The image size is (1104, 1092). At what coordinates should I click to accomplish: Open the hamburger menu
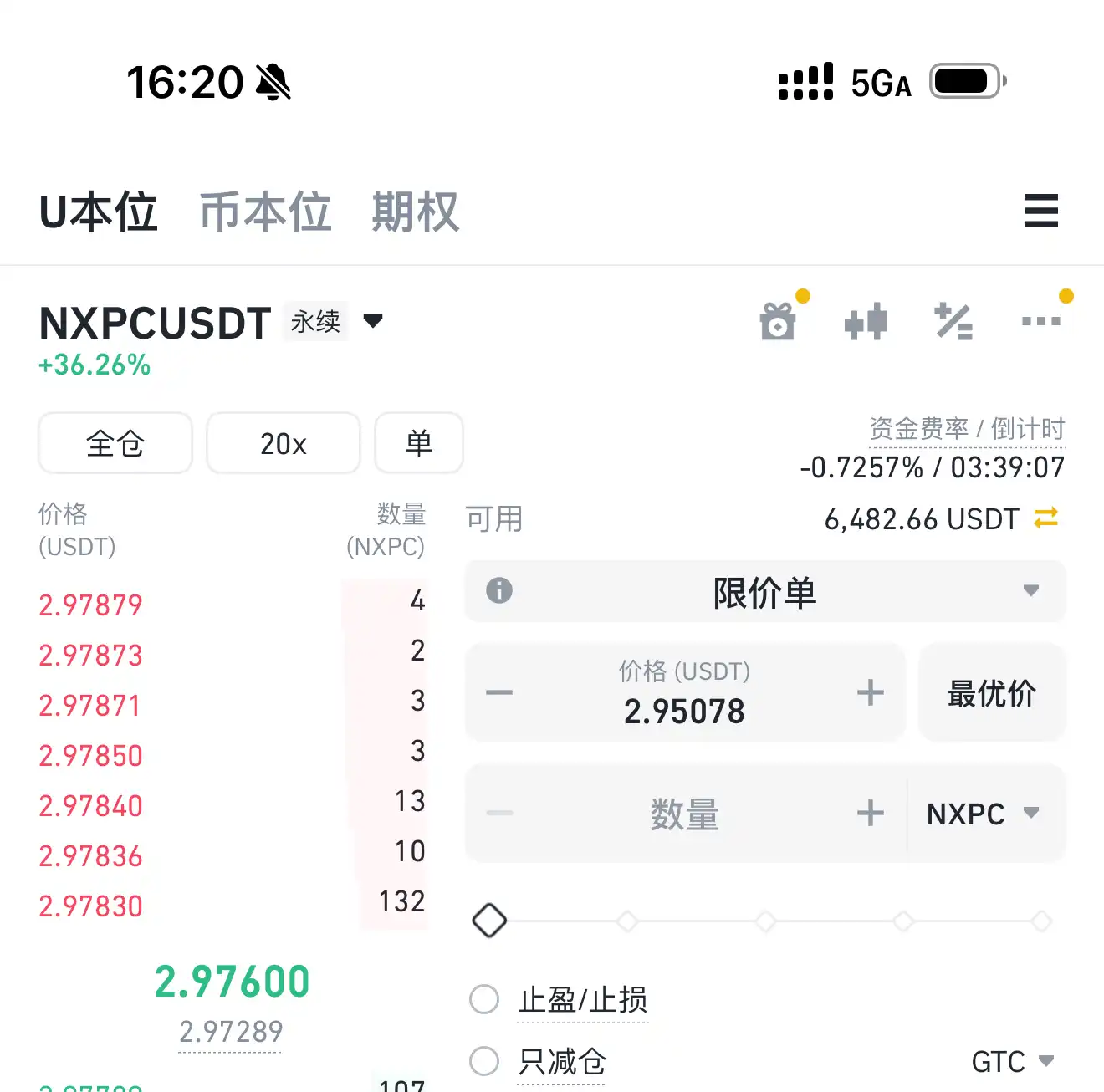1040,211
